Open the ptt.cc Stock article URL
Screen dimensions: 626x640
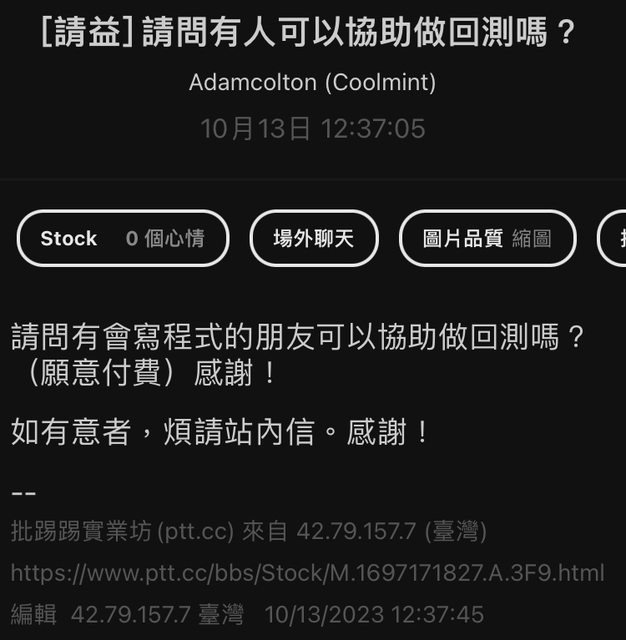(x=307, y=573)
